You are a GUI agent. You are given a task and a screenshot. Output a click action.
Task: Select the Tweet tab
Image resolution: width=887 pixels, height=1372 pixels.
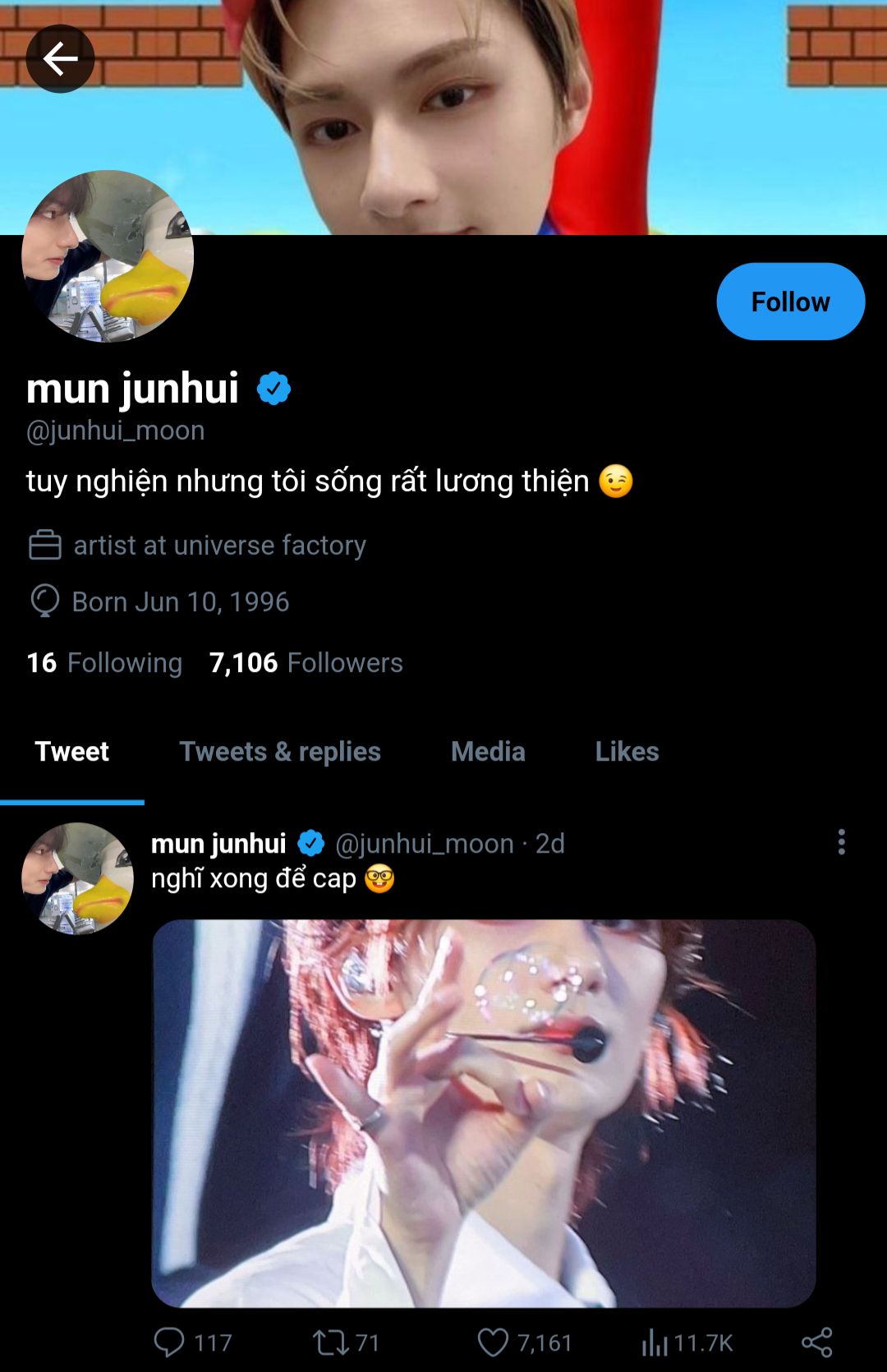point(72,752)
